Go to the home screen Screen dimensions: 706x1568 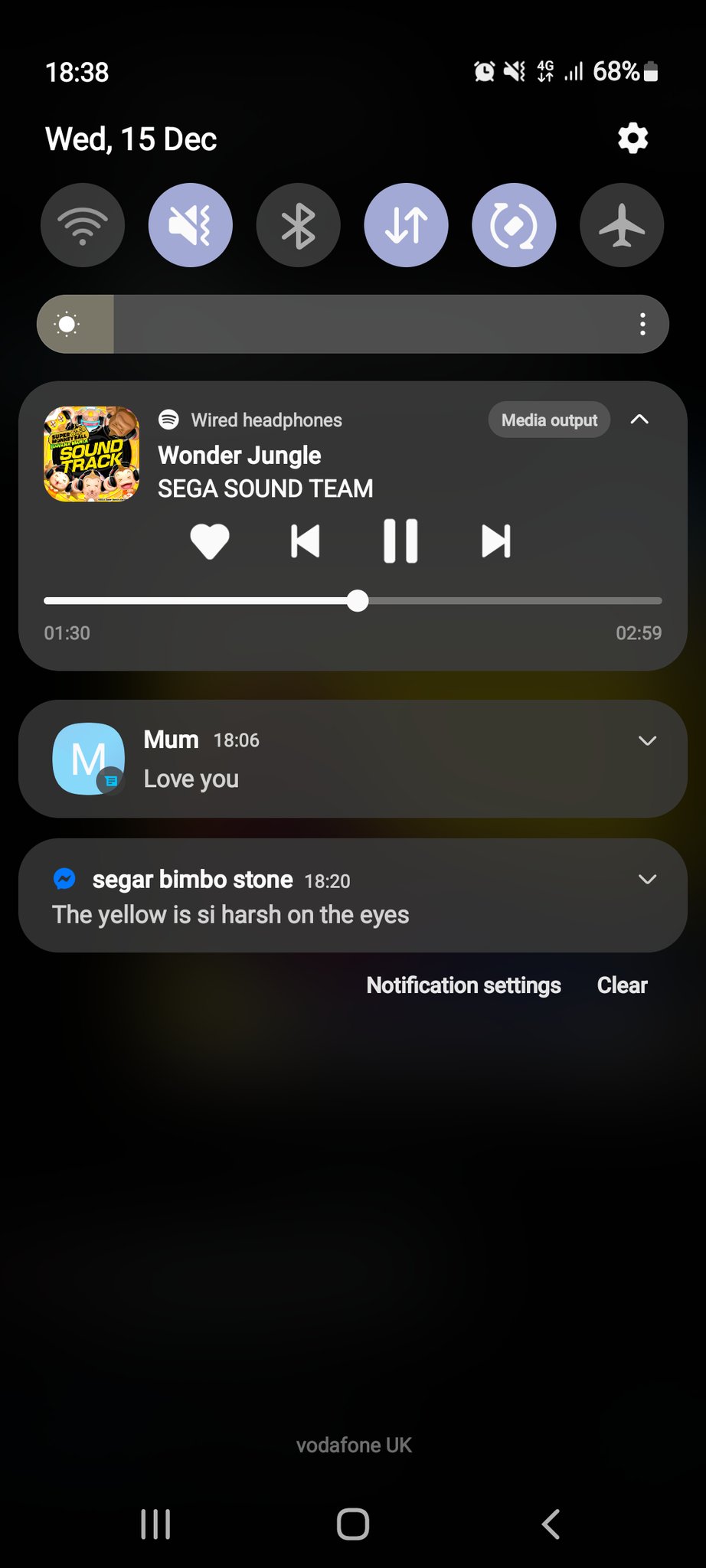pos(353,1524)
